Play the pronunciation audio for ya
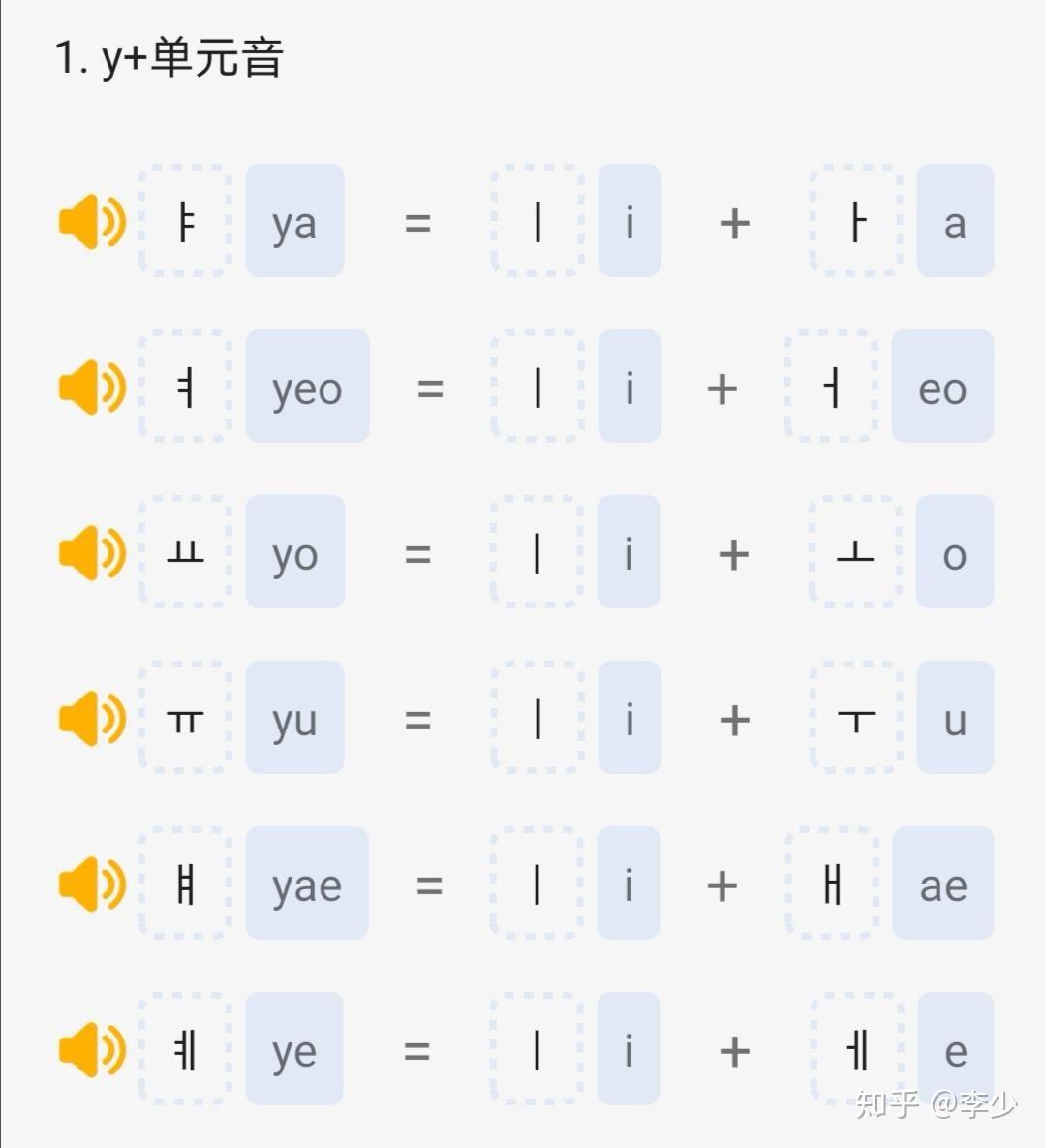 point(91,222)
